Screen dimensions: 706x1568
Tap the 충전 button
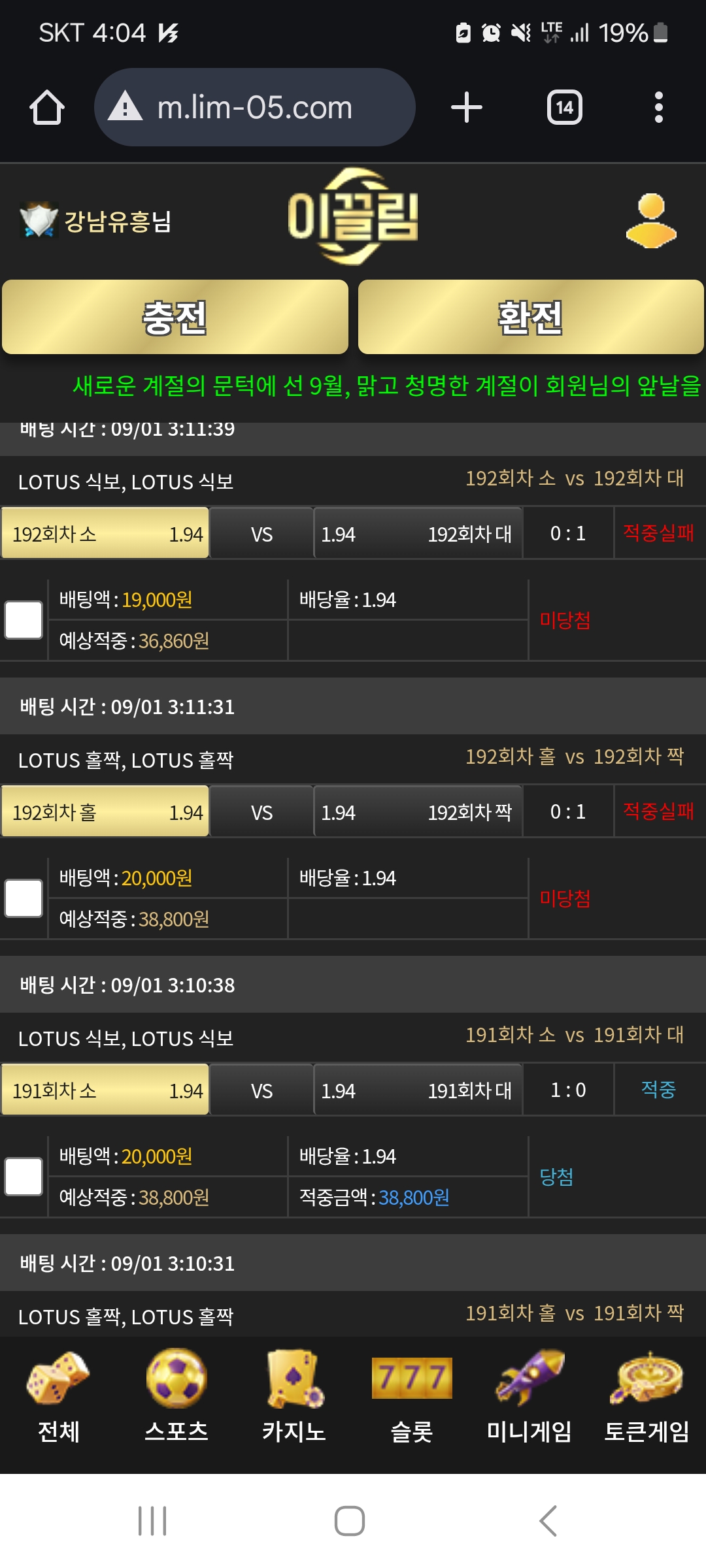175,318
